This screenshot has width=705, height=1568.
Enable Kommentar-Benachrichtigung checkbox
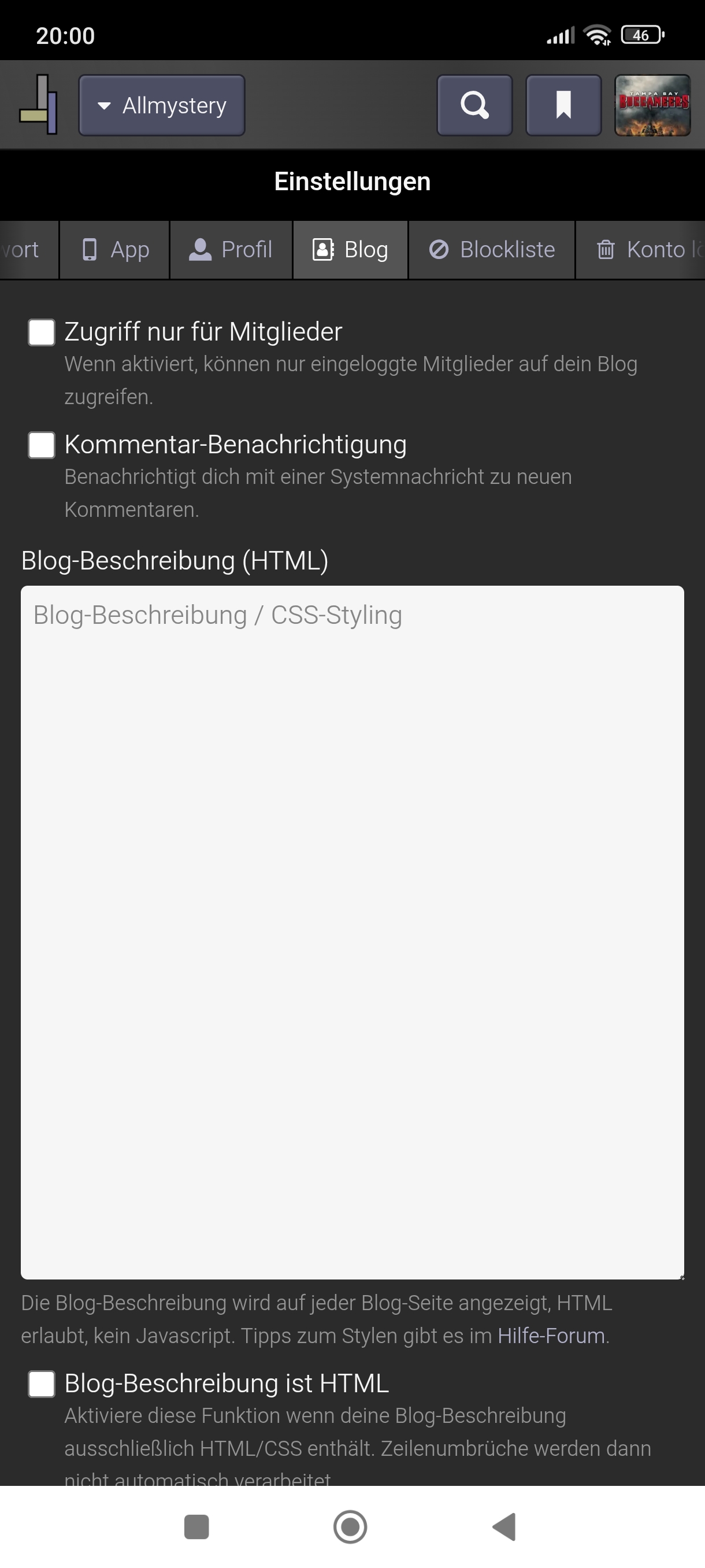pos(42,445)
